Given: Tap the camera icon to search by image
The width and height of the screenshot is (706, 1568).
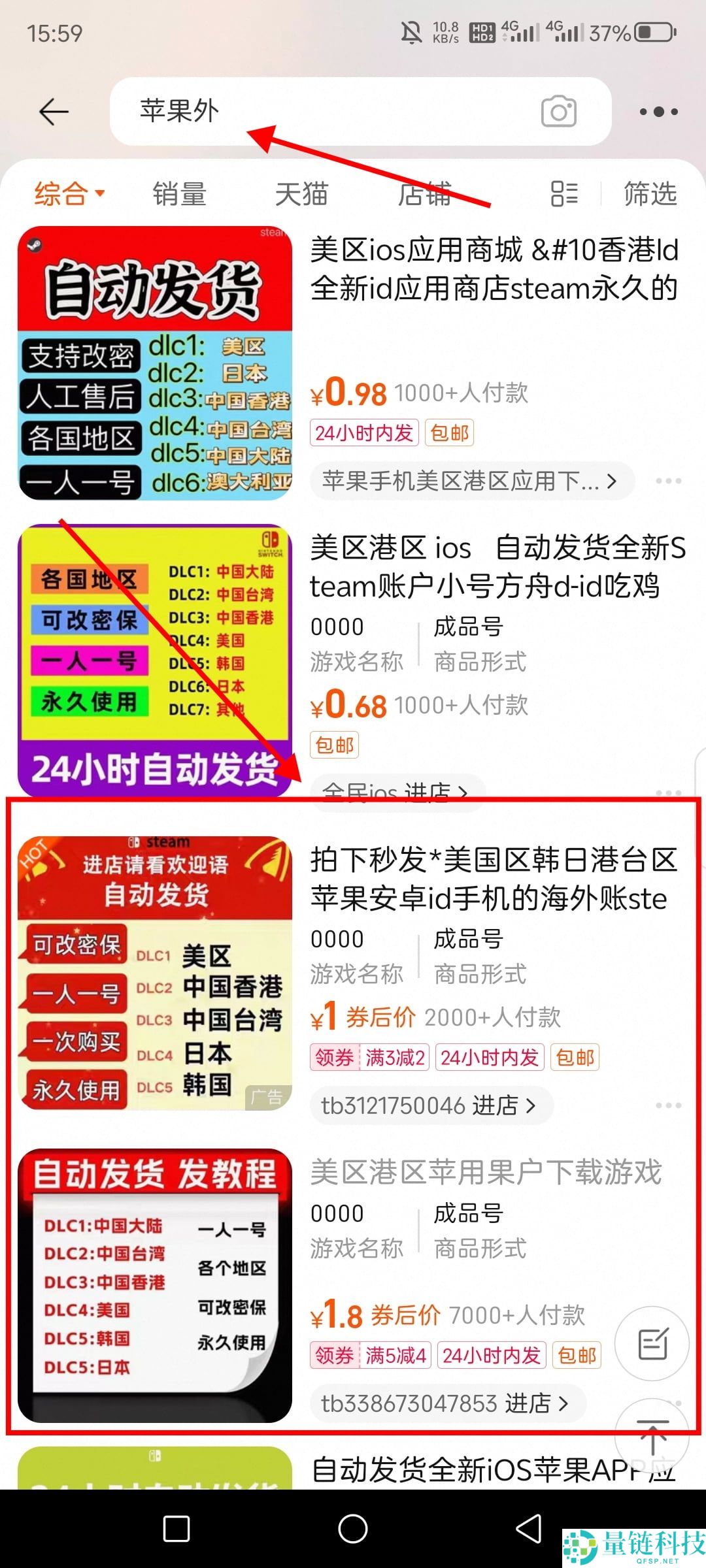Looking at the screenshot, I should pyautogui.click(x=559, y=112).
